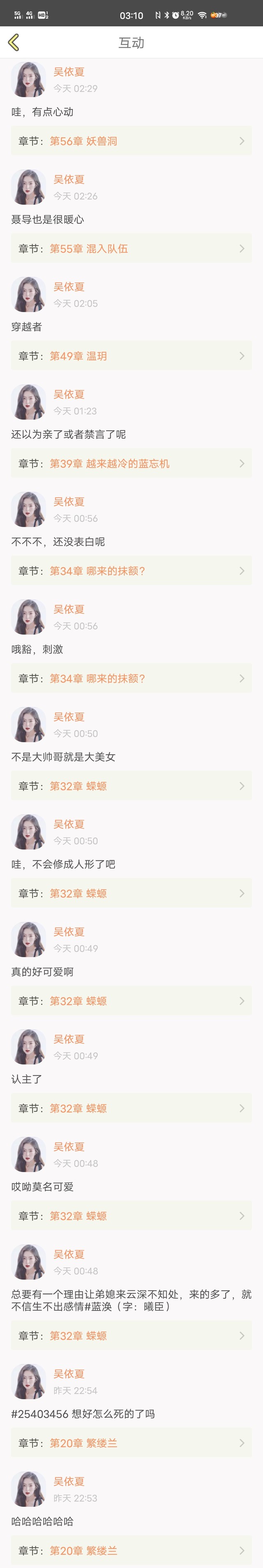
Task: Open chapter 第56章 妖兽洞
Action: pyautogui.click(x=131, y=141)
